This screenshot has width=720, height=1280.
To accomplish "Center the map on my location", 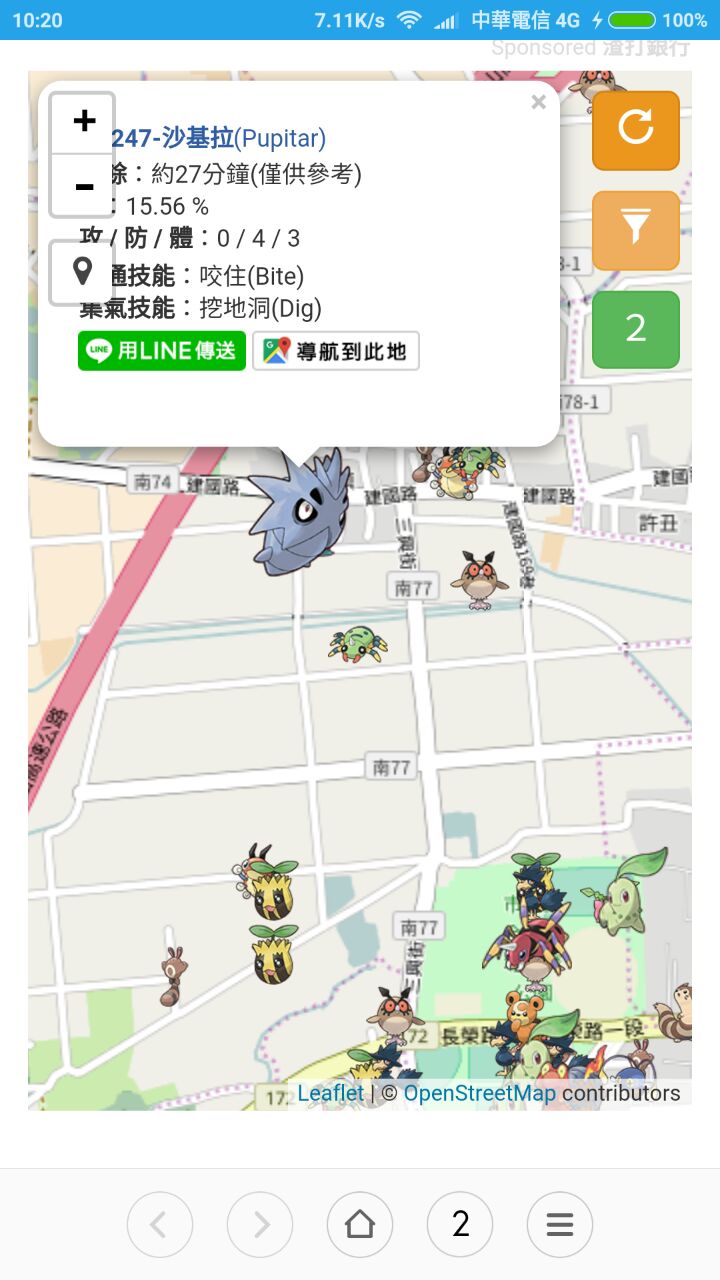I will click(x=83, y=272).
